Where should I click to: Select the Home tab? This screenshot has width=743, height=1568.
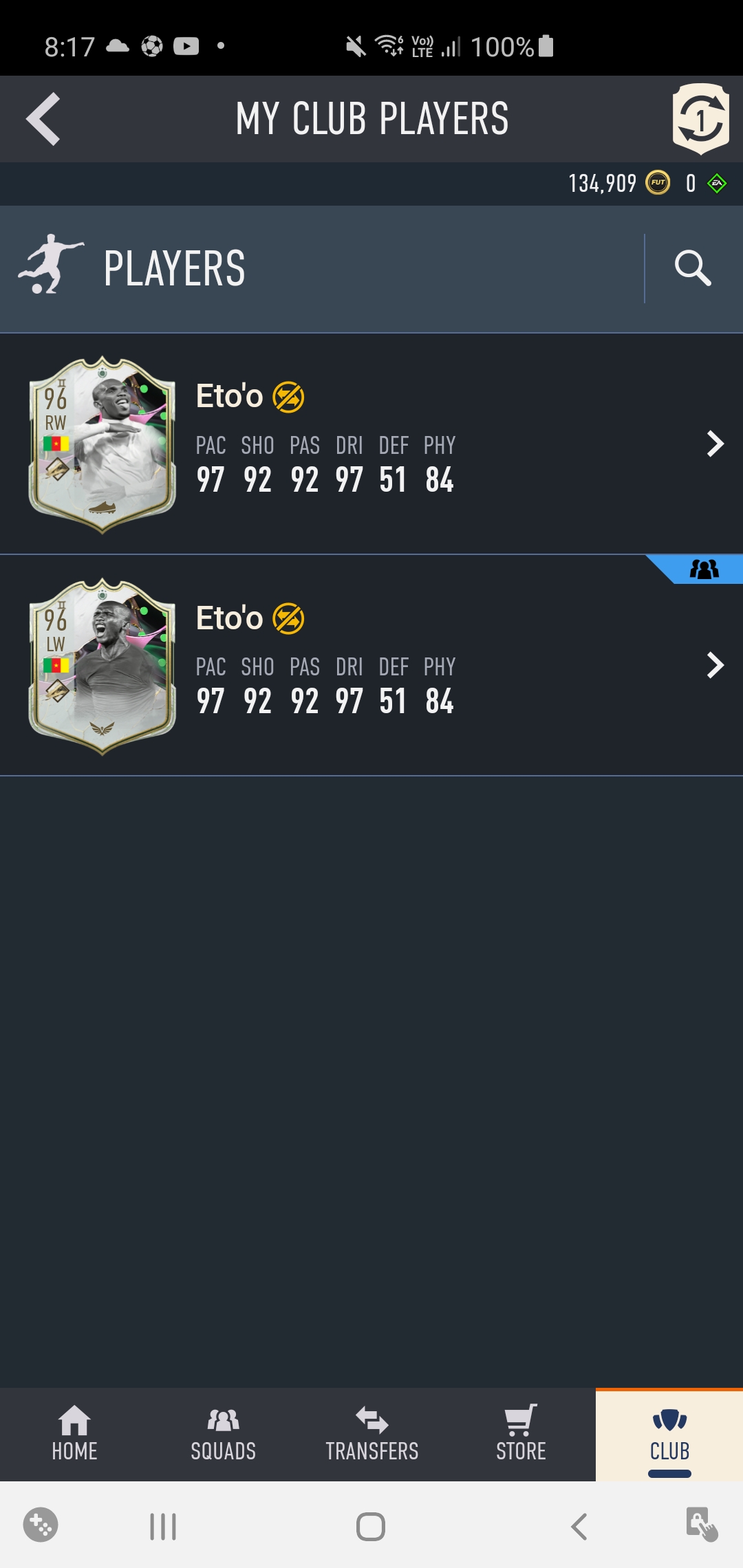[x=74, y=1435]
